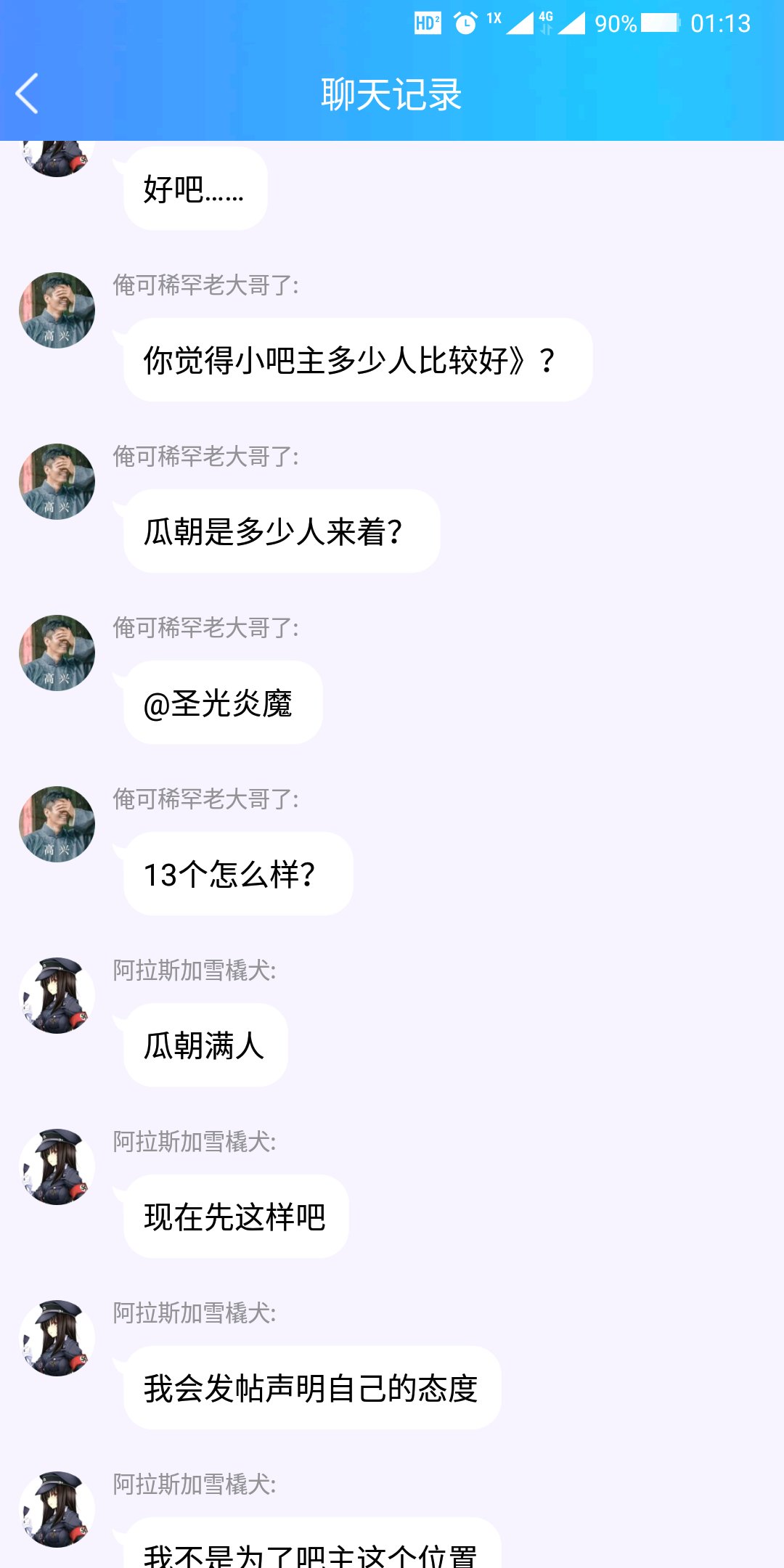Go back from the chat record

[x=28, y=94]
